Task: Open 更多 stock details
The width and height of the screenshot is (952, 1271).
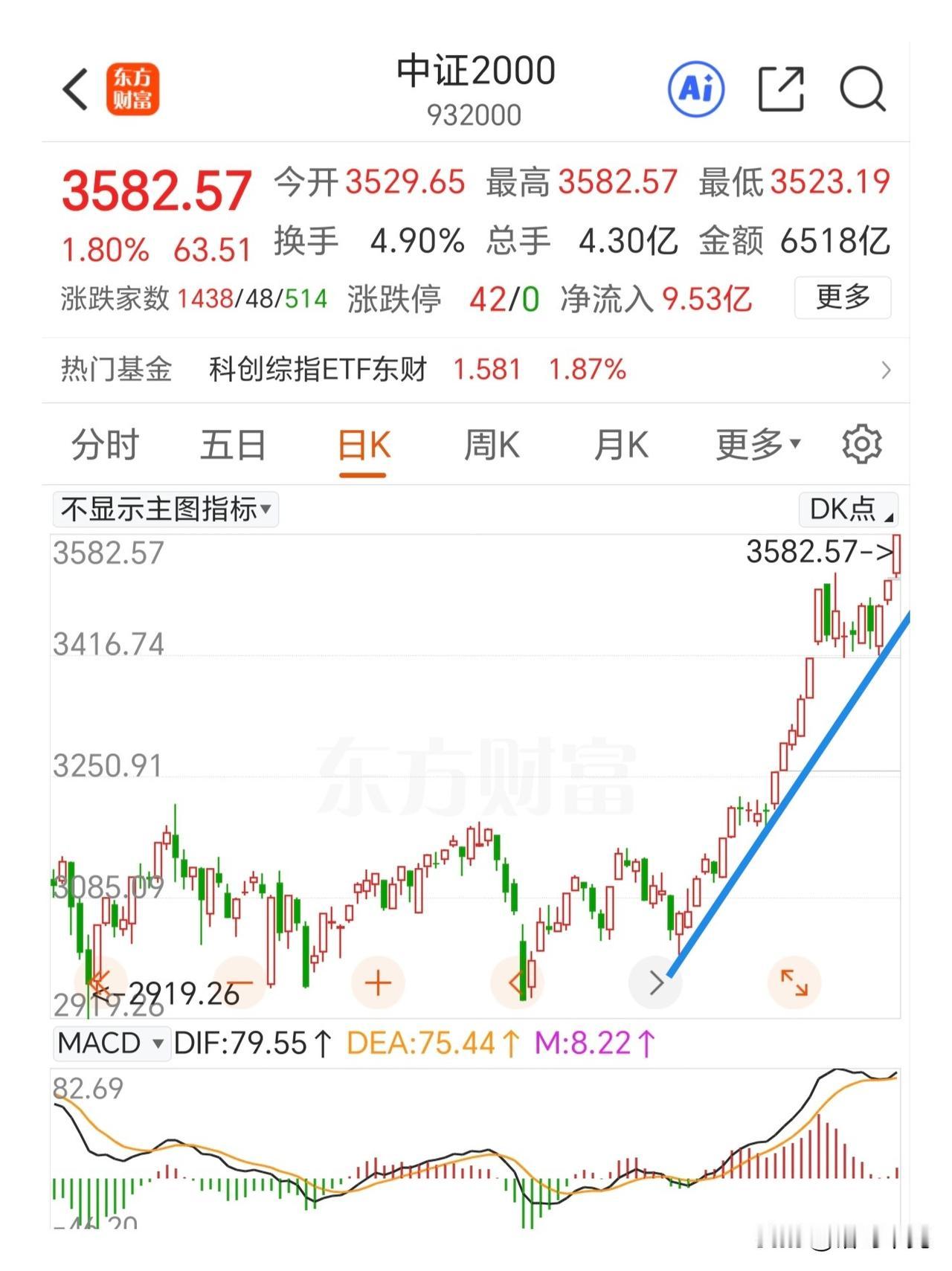Action: (x=841, y=297)
